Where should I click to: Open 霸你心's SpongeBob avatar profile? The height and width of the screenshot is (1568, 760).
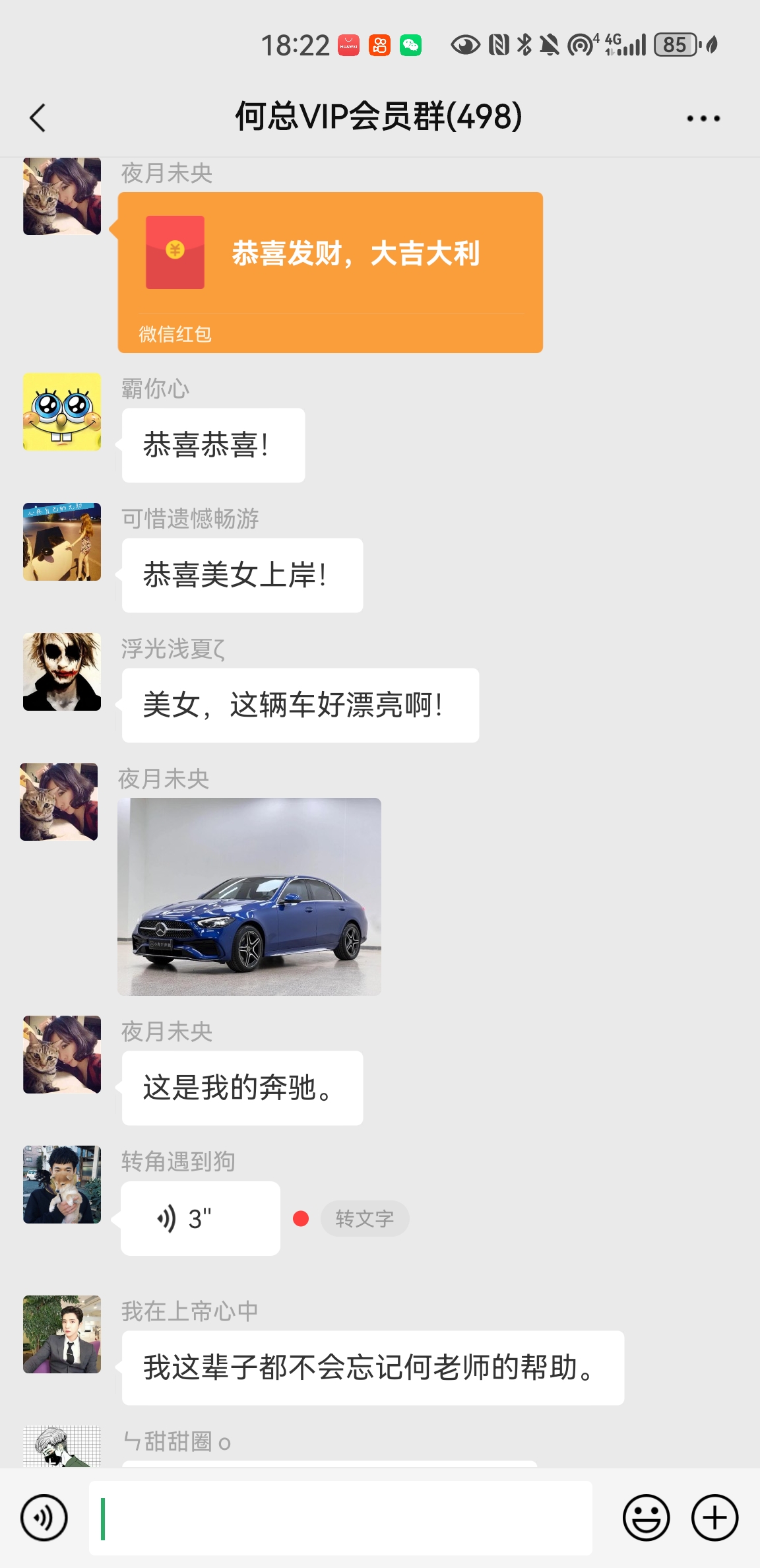point(62,412)
